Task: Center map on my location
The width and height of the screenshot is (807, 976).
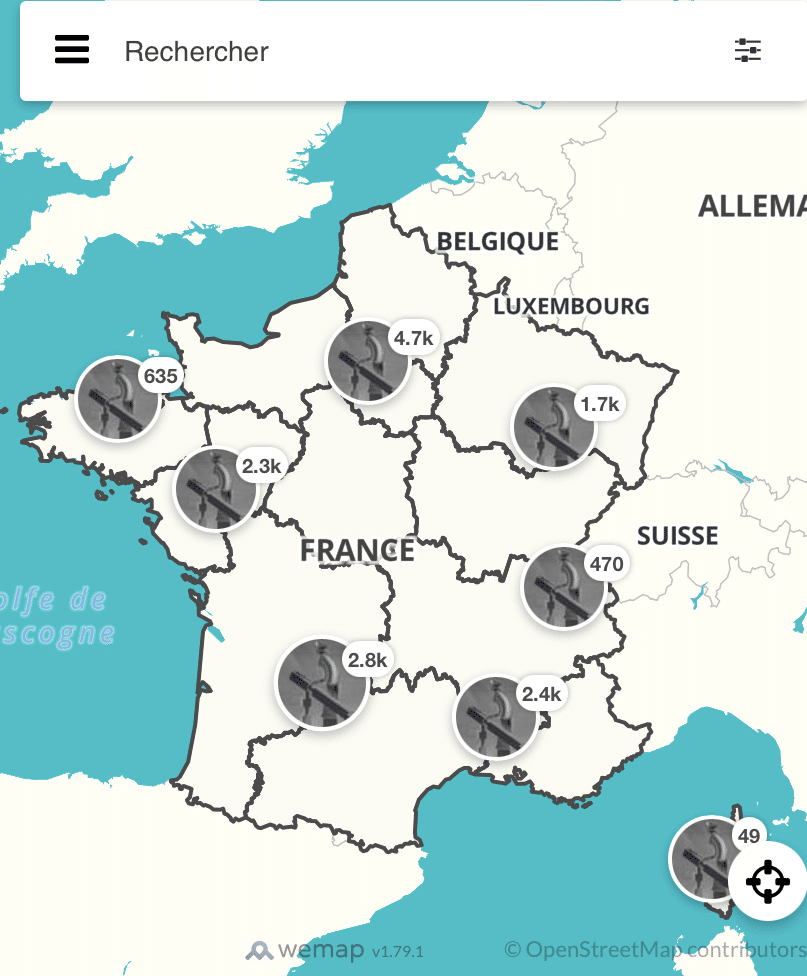Action: 768,881
